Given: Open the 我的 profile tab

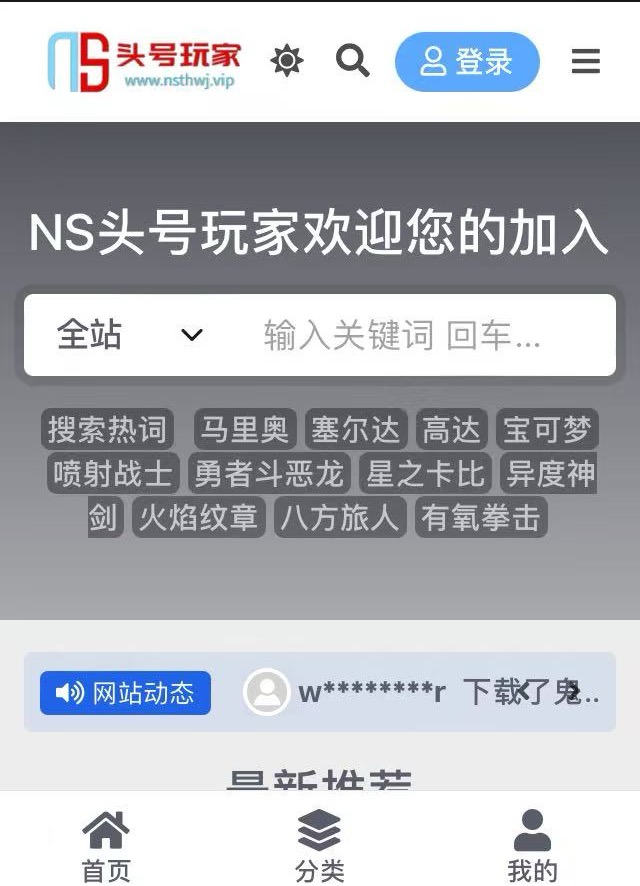Looking at the screenshot, I should [532, 846].
